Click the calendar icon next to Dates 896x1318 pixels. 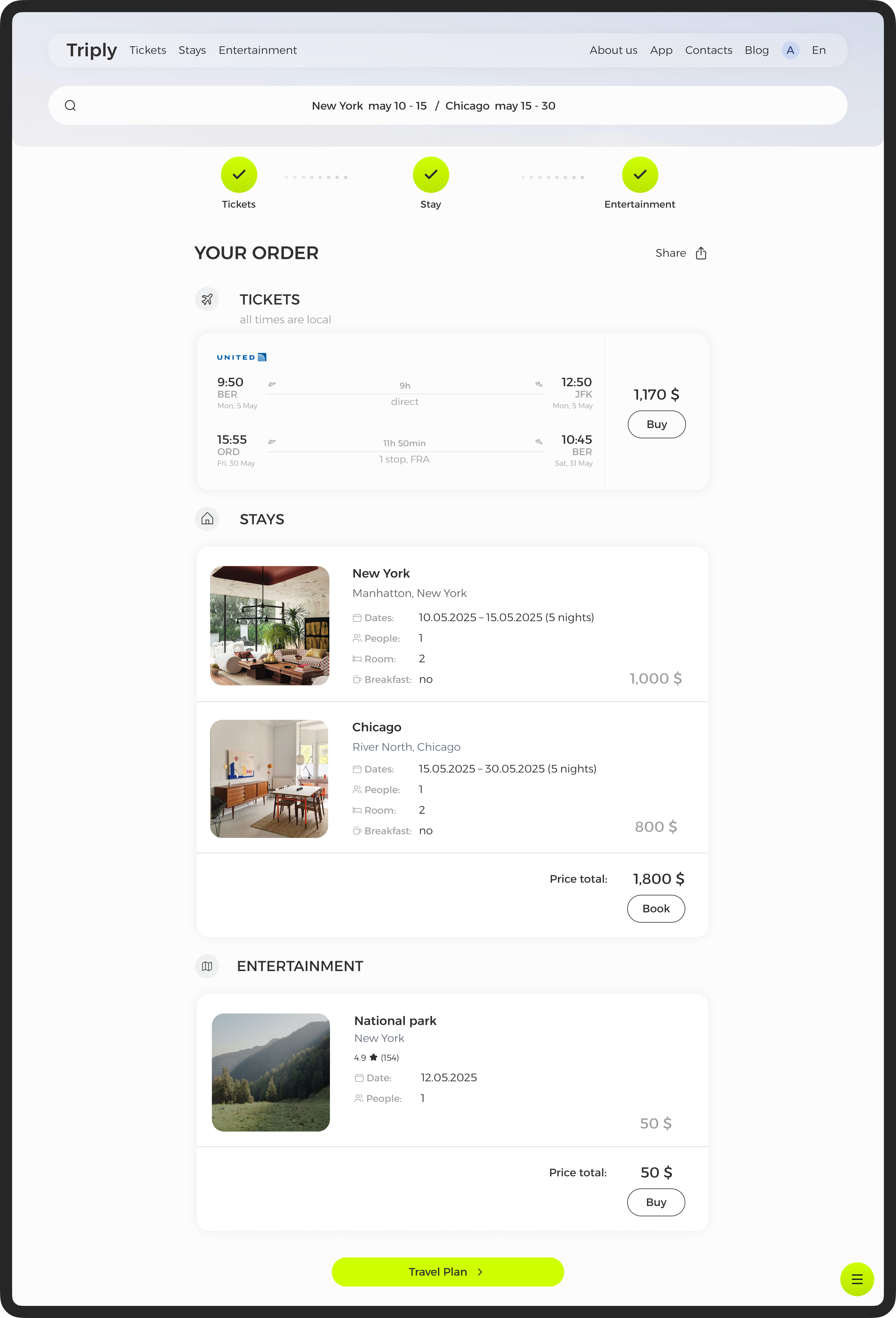pos(357,618)
